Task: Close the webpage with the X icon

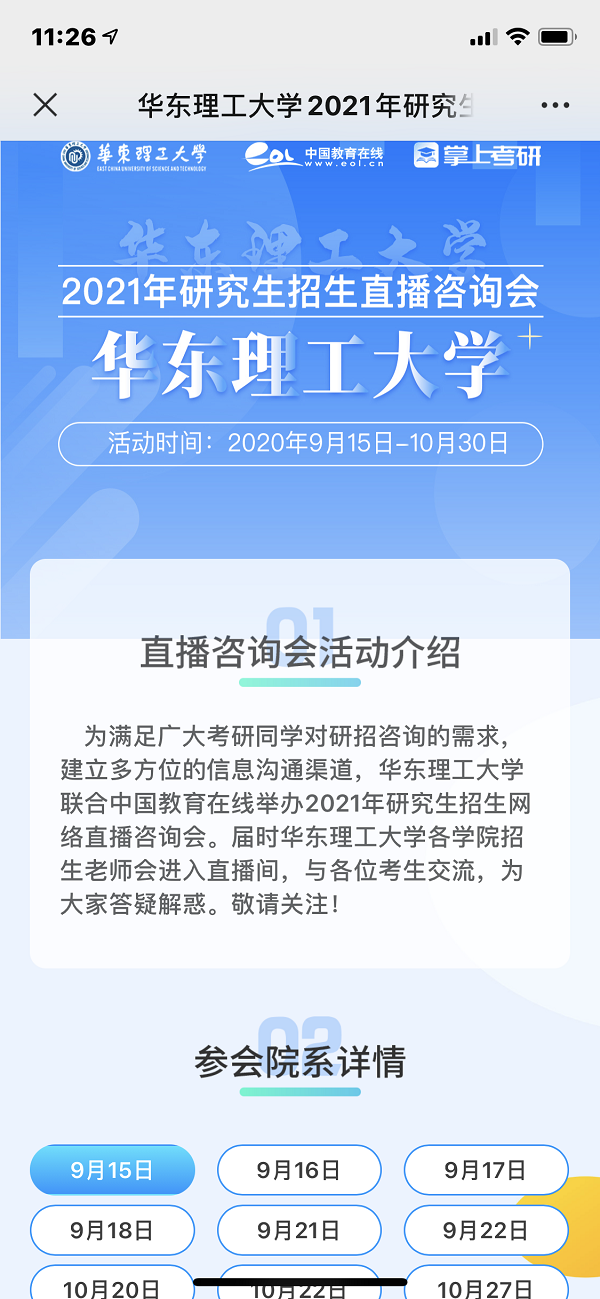Action: tap(45, 105)
